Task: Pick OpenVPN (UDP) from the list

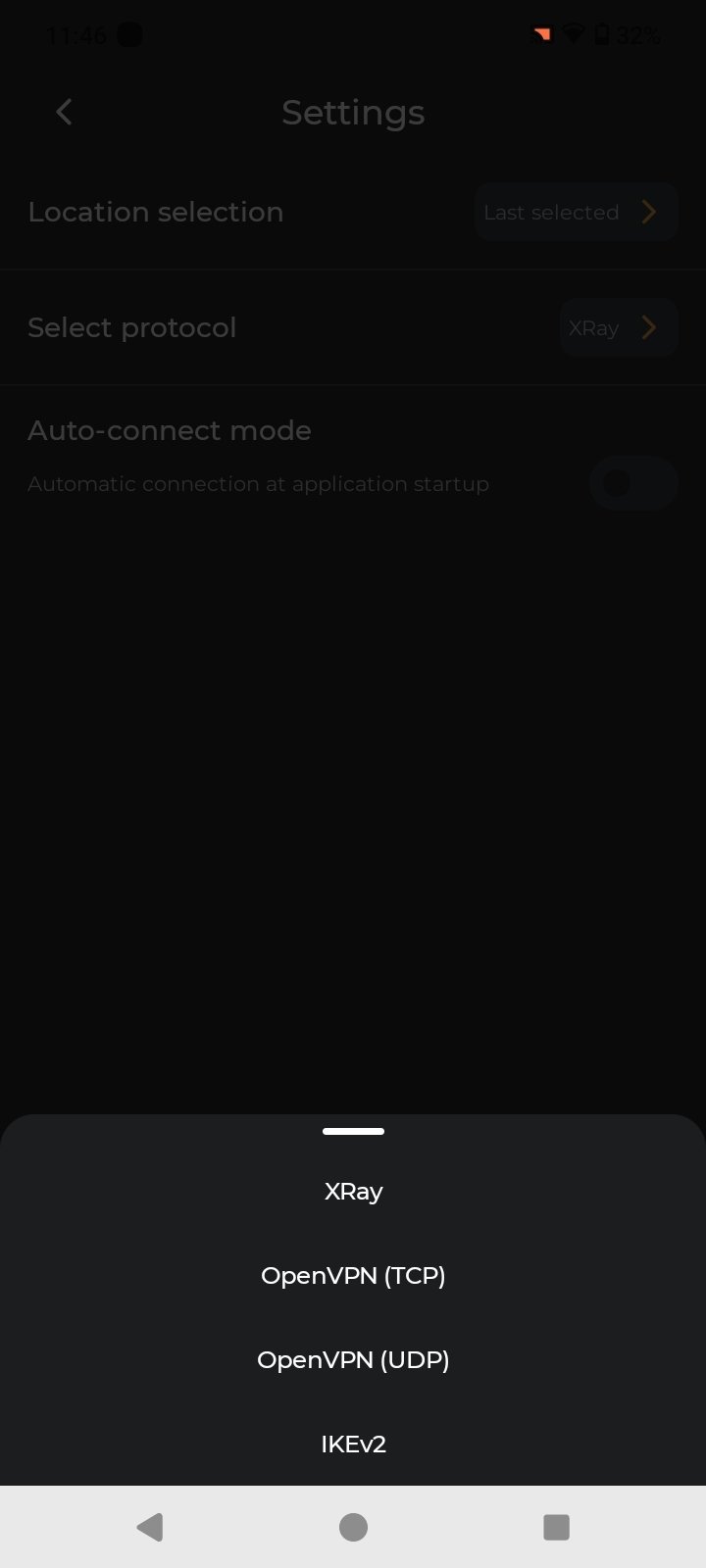Action: (353, 1360)
